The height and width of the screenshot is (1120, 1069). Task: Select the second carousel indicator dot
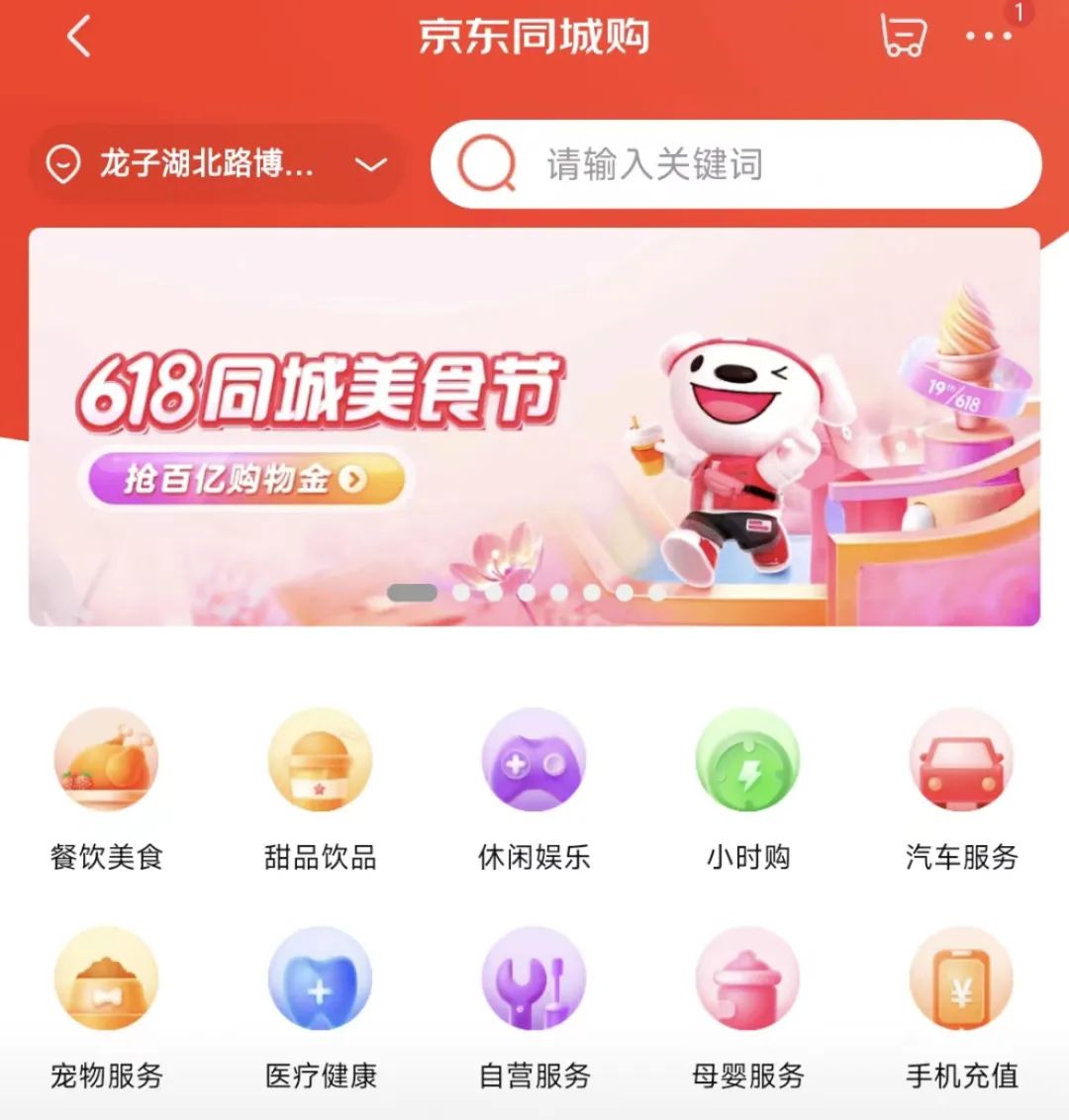(x=460, y=592)
